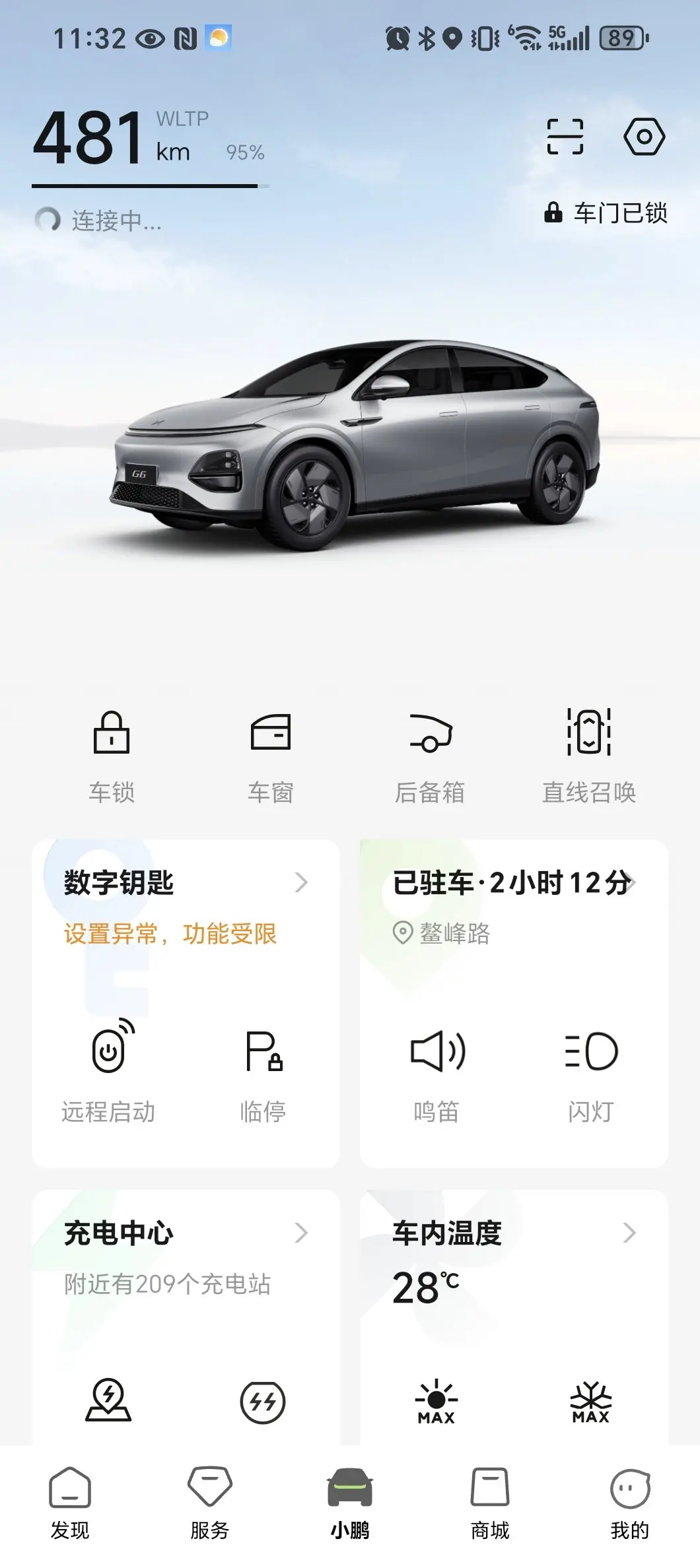700x1568 pixels.
Task: Open vehicle settings hexagon icon
Action: [644, 137]
